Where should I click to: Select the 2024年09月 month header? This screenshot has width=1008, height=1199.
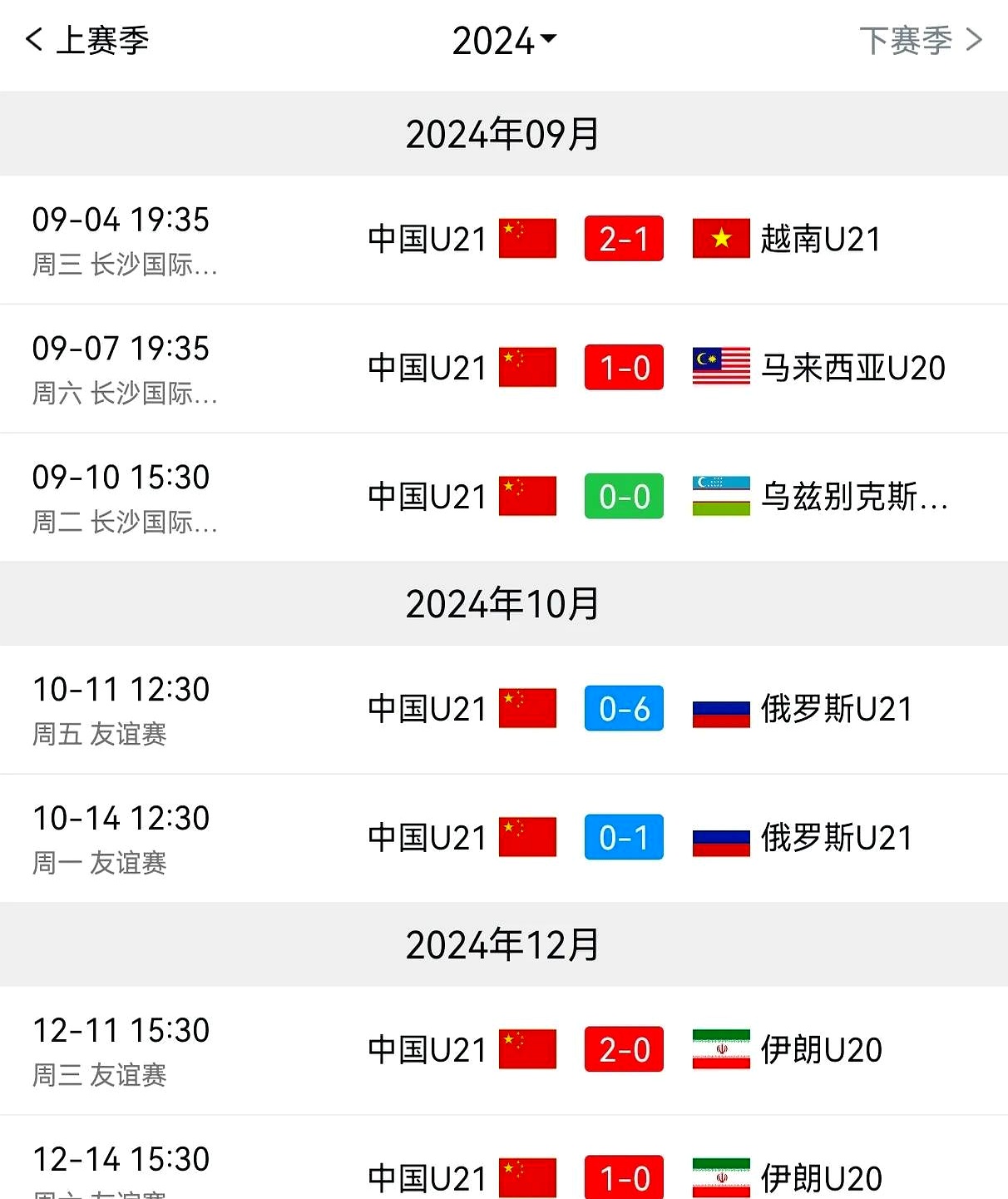point(503,133)
